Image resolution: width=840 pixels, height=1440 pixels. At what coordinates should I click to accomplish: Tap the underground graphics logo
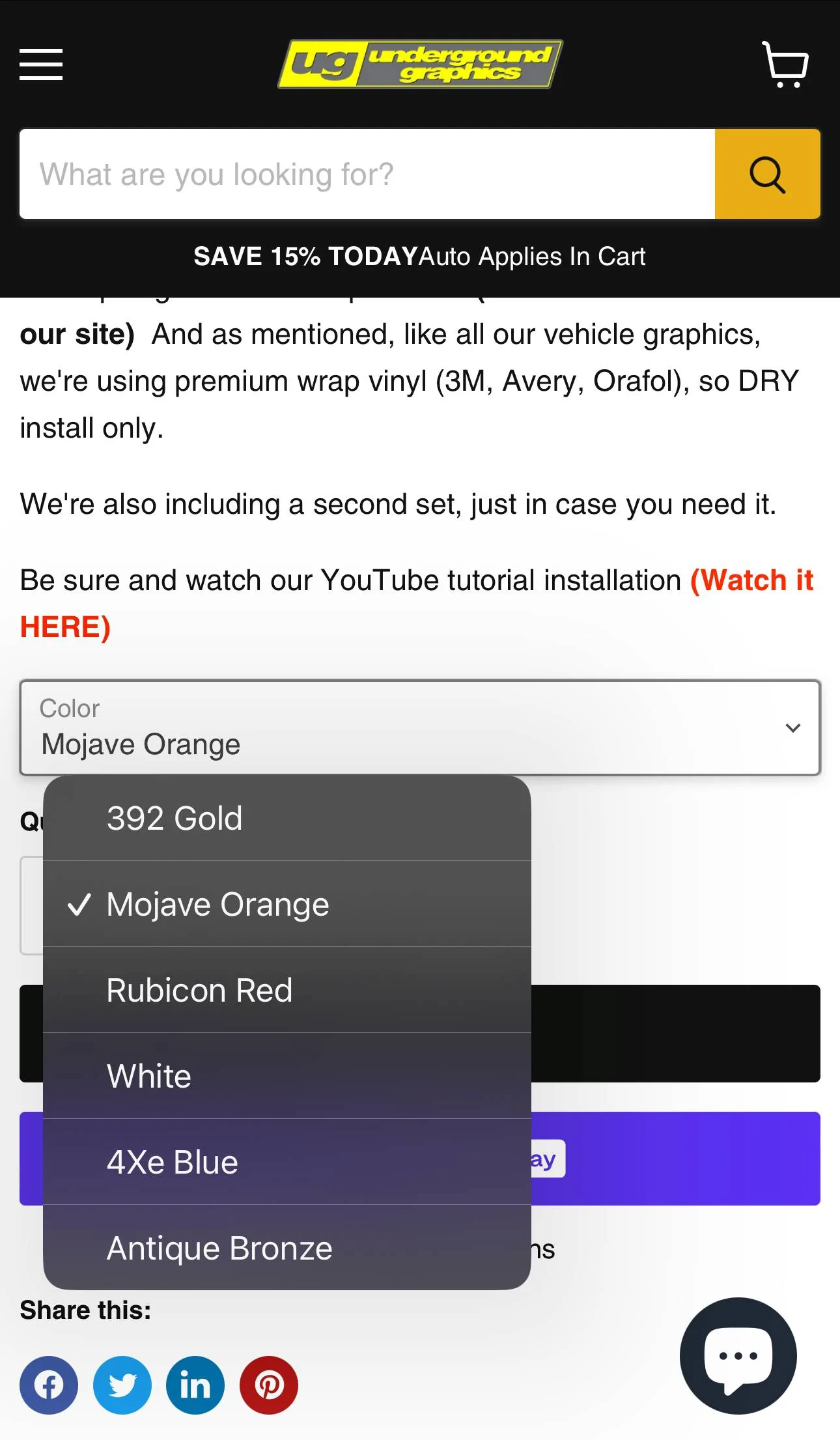coord(420,64)
